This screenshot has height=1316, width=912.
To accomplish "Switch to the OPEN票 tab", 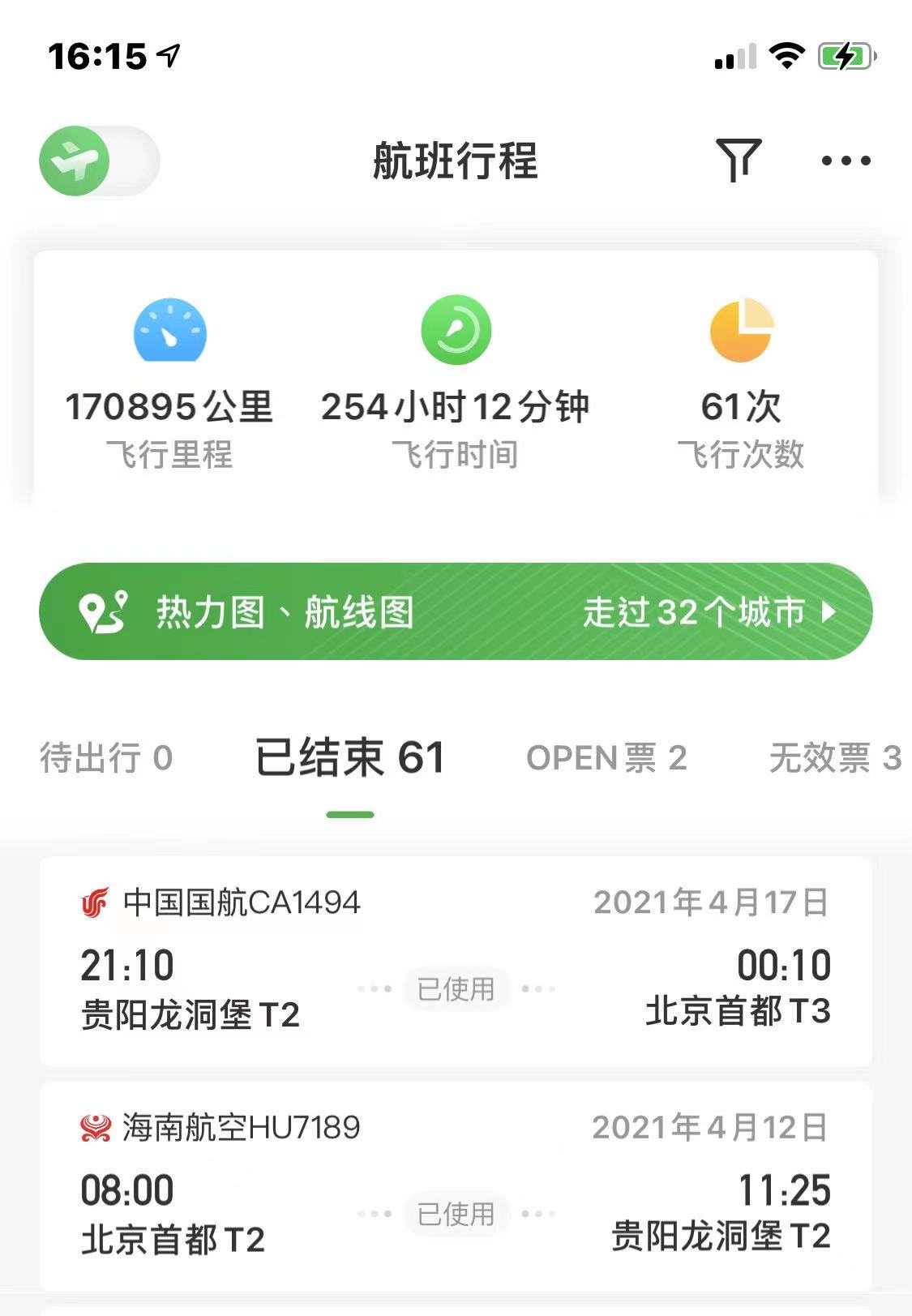I will (x=606, y=758).
